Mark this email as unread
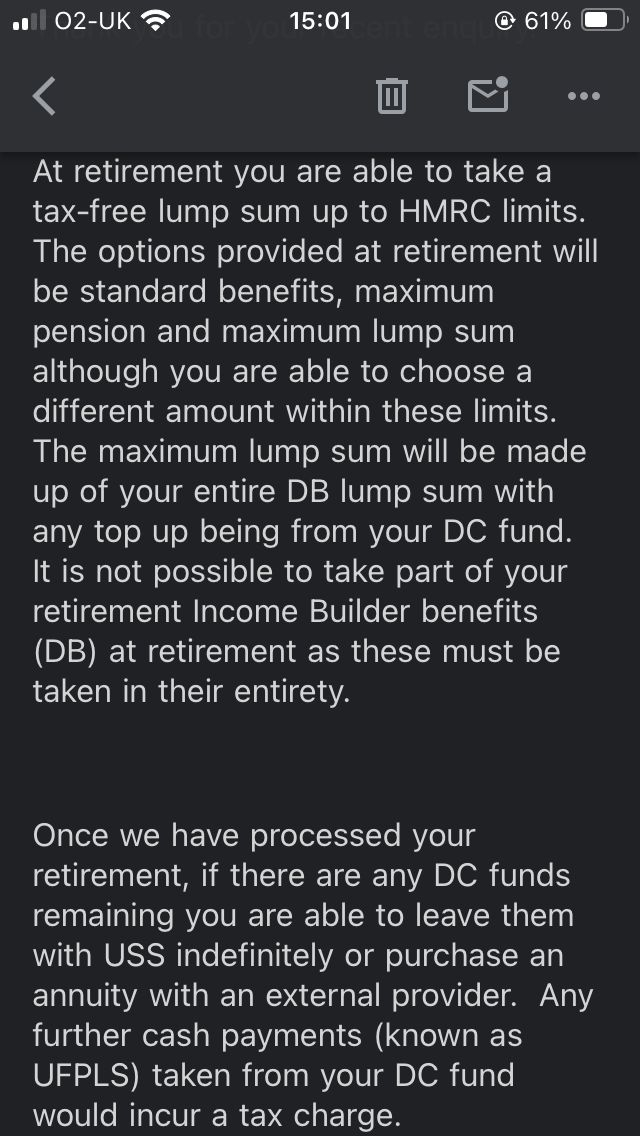The width and height of the screenshot is (640, 1136). coord(487,95)
